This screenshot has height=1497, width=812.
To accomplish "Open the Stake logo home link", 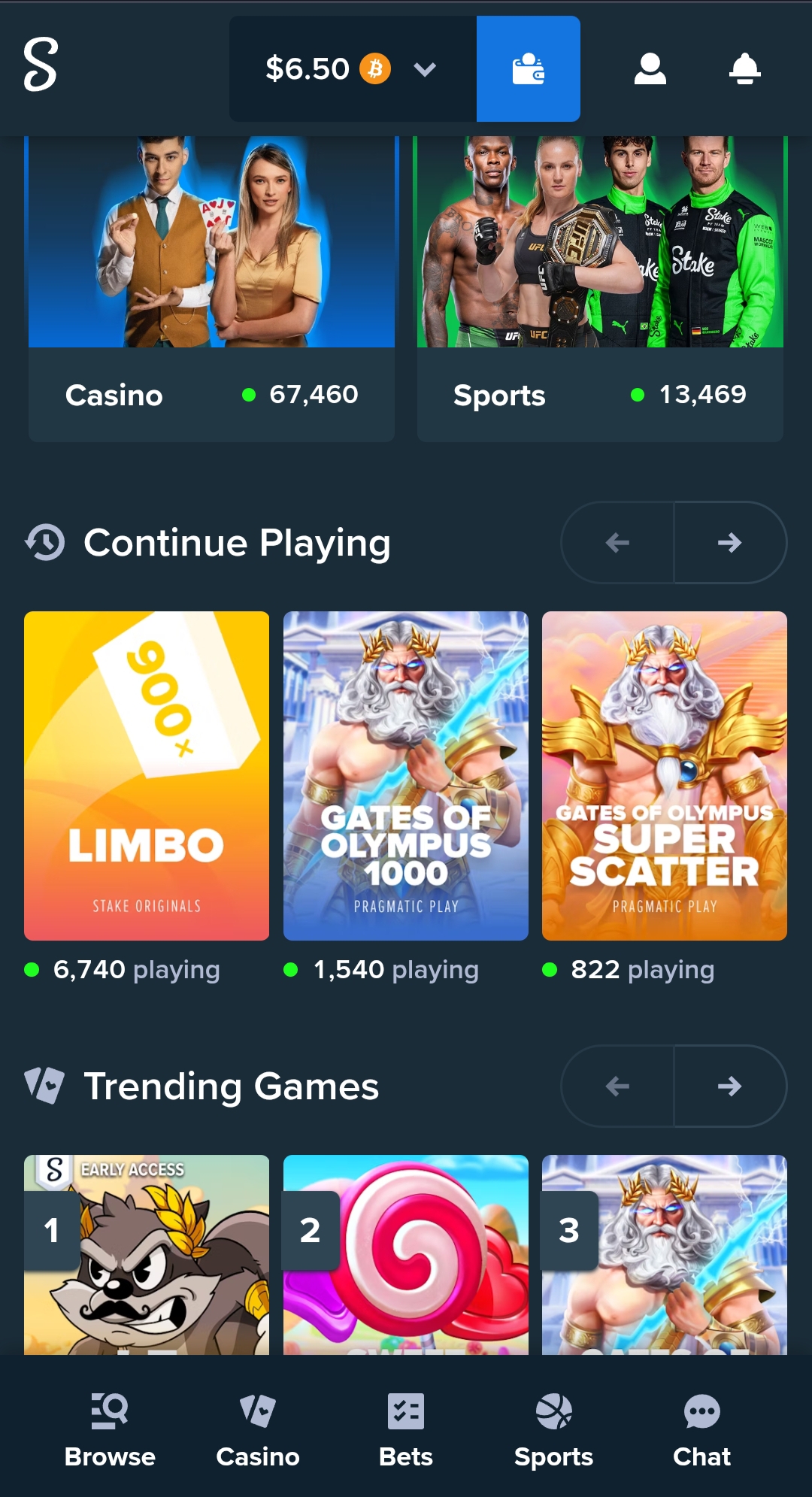I will click(41, 65).
